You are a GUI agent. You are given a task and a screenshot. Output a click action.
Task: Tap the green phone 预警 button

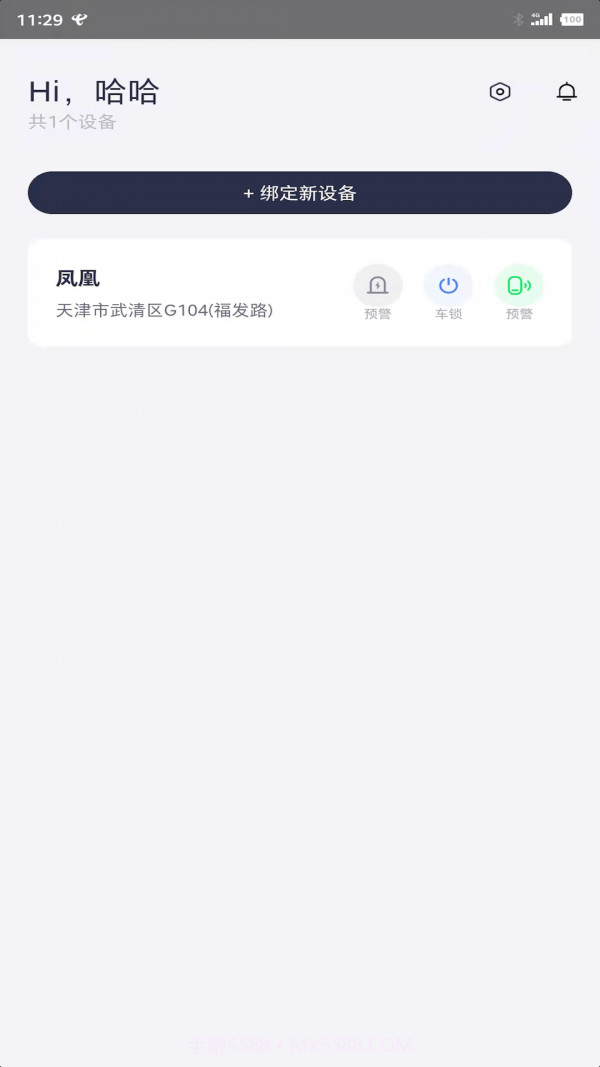[x=519, y=286]
